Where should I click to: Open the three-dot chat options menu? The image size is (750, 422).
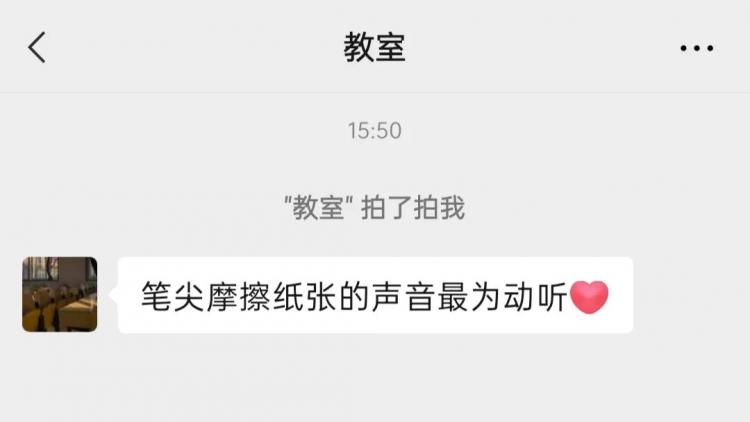tap(696, 48)
